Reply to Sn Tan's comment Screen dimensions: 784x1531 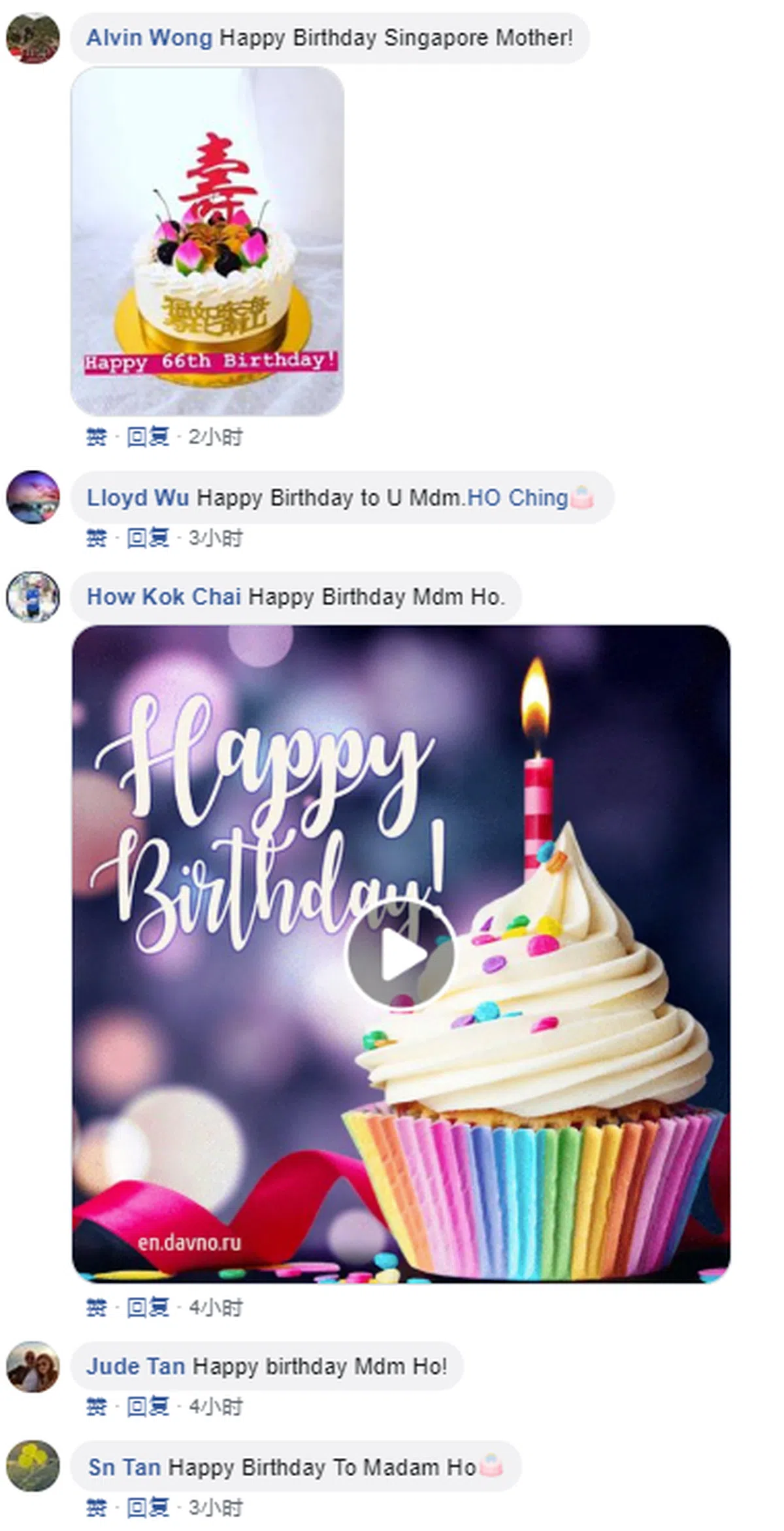click(148, 1507)
